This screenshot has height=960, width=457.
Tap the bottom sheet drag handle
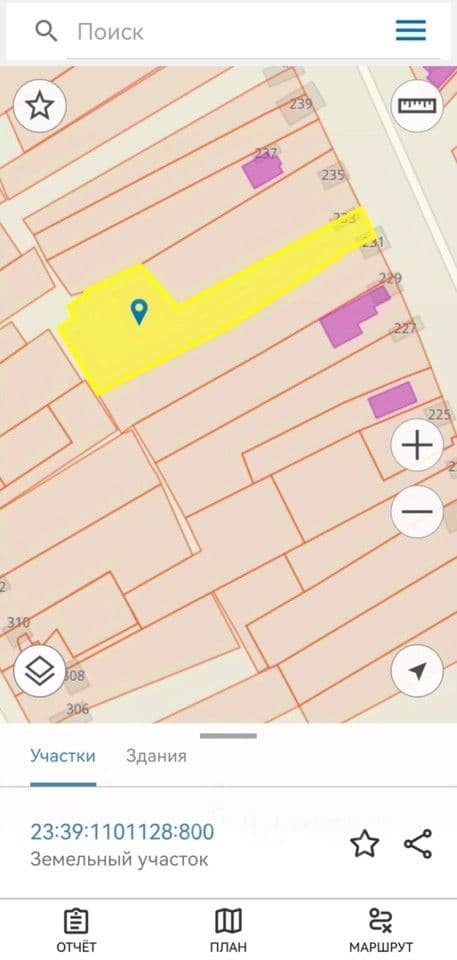(x=228, y=735)
